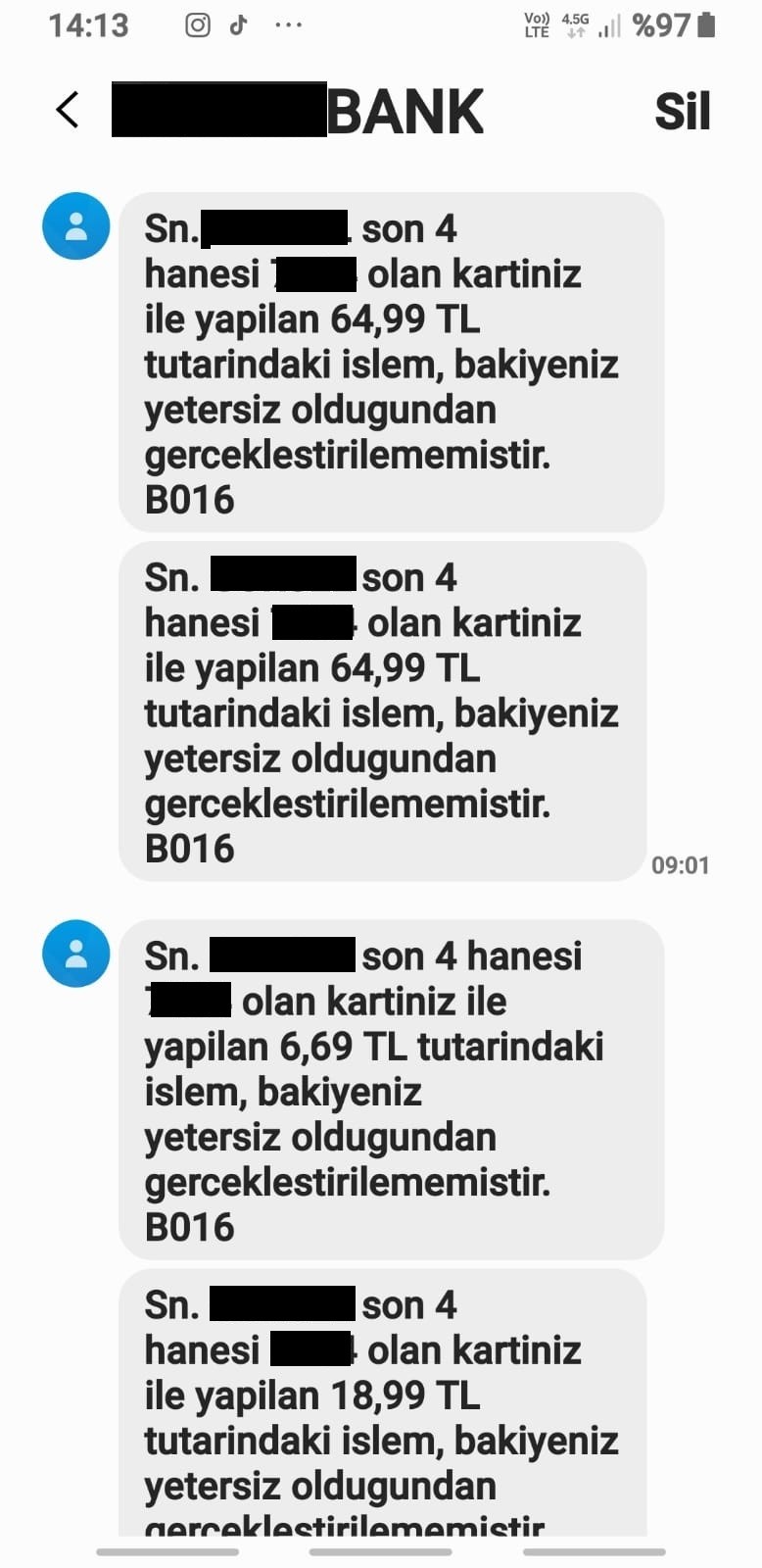Go back from the BANK conversation
This screenshot has height=1568, width=762.
coord(67,110)
